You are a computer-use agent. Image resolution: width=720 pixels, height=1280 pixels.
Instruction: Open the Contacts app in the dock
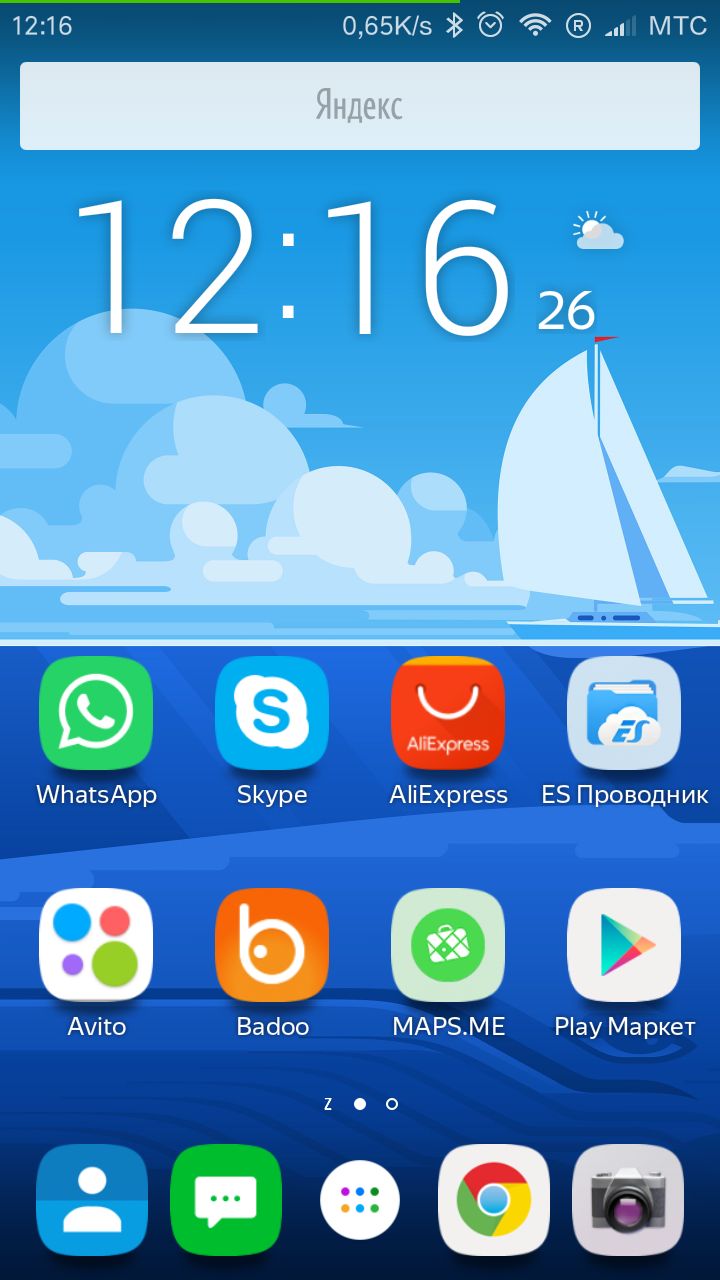point(92,1200)
